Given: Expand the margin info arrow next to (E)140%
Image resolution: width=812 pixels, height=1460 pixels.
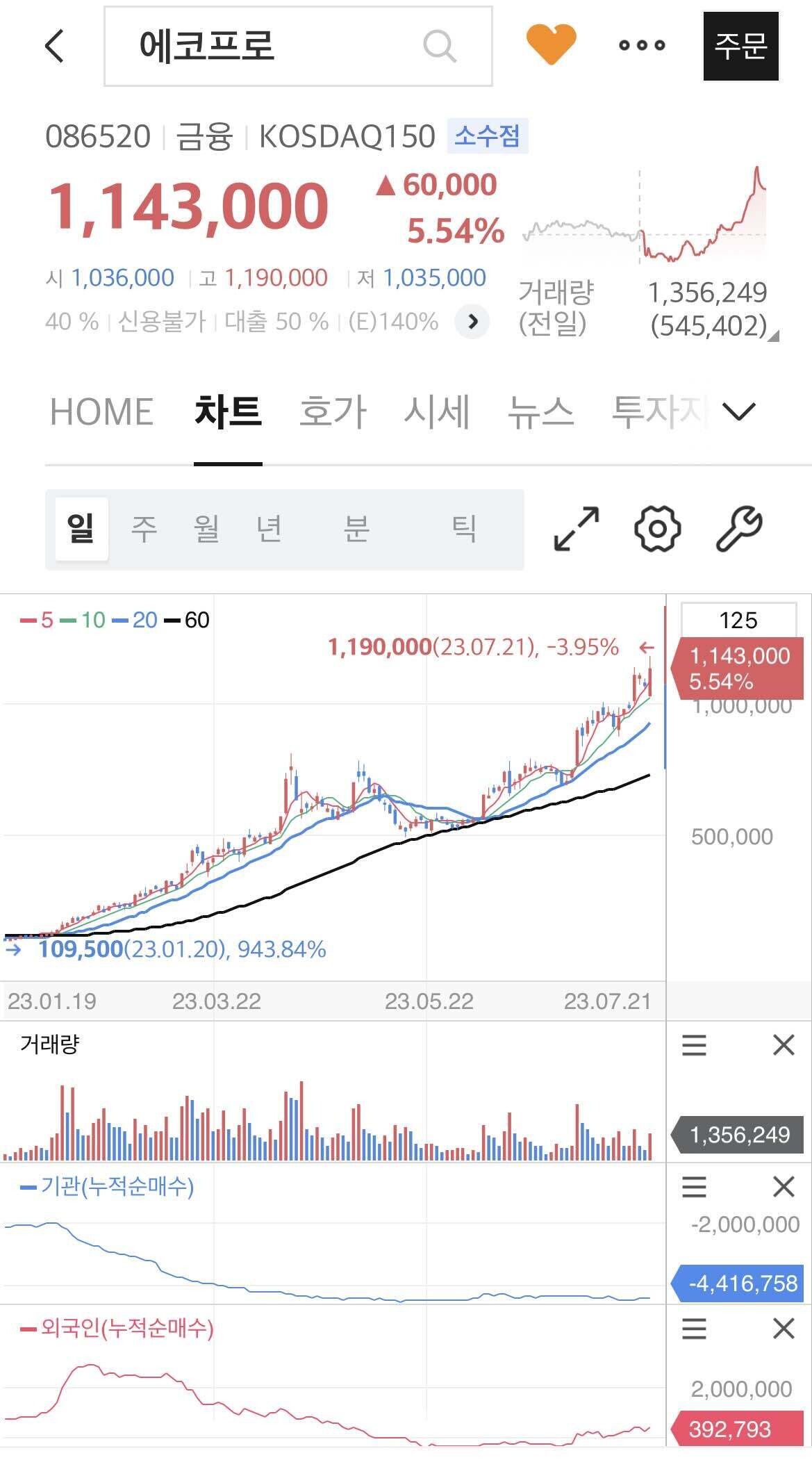Looking at the screenshot, I should (x=472, y=322).
